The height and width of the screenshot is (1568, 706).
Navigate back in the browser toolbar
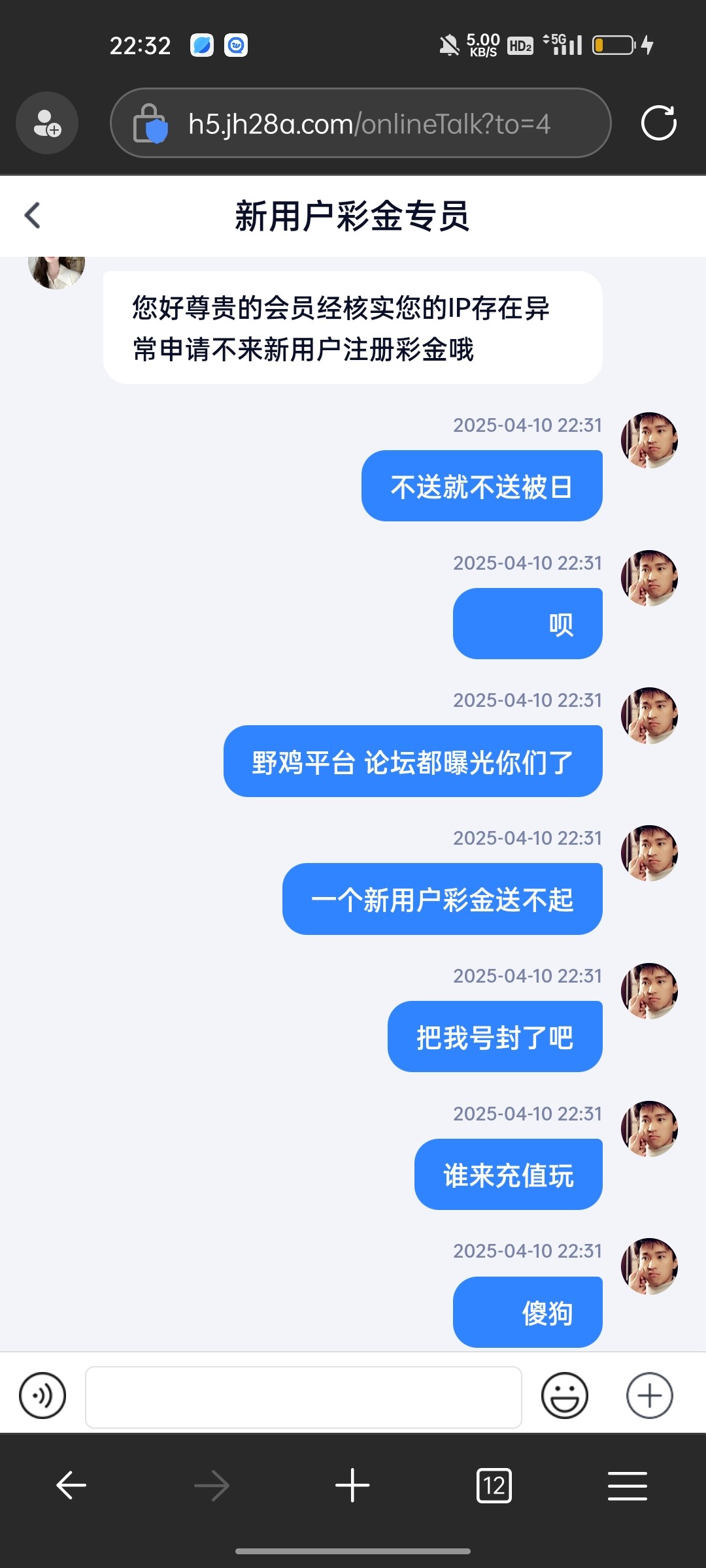pyautogui.click(x=71, y=1485)
